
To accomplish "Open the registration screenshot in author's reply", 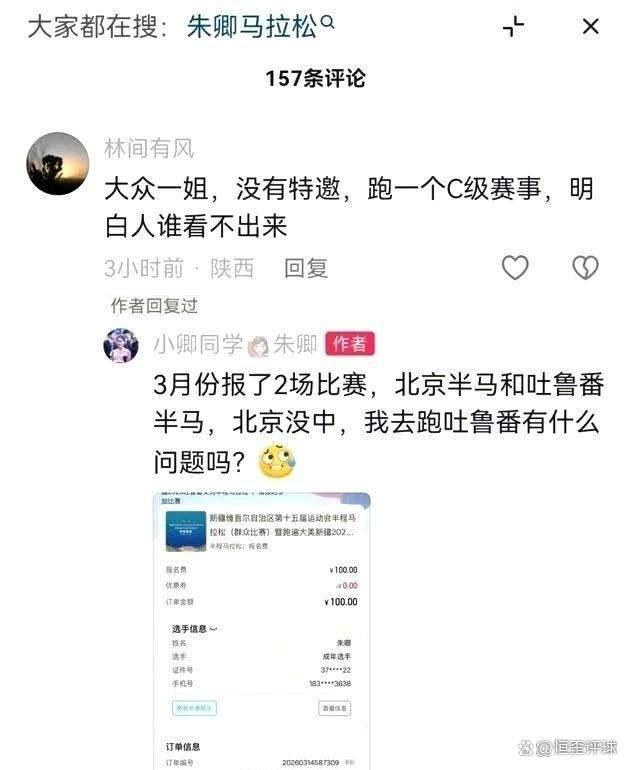I will coord(260,630).
